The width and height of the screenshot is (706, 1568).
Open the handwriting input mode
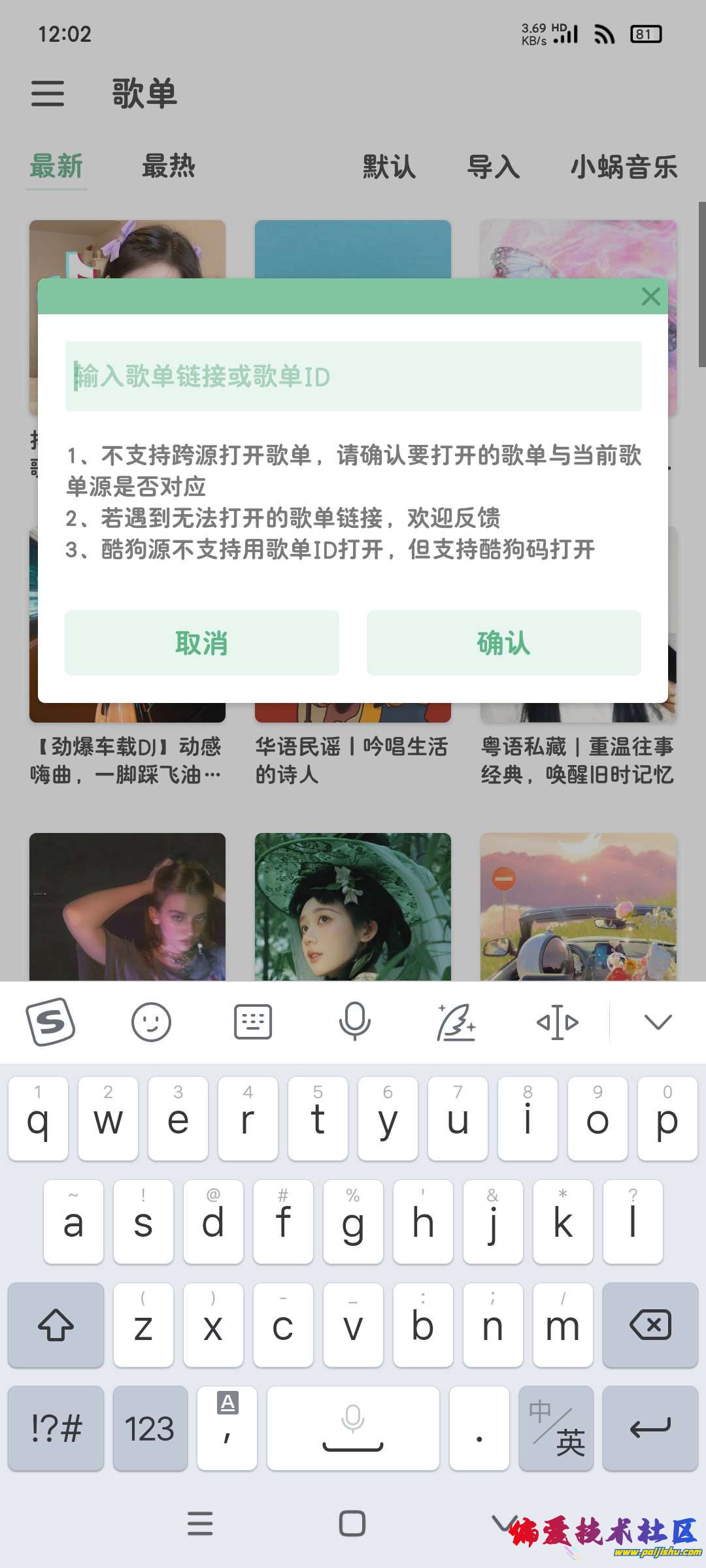click(x=456, y=1022)
